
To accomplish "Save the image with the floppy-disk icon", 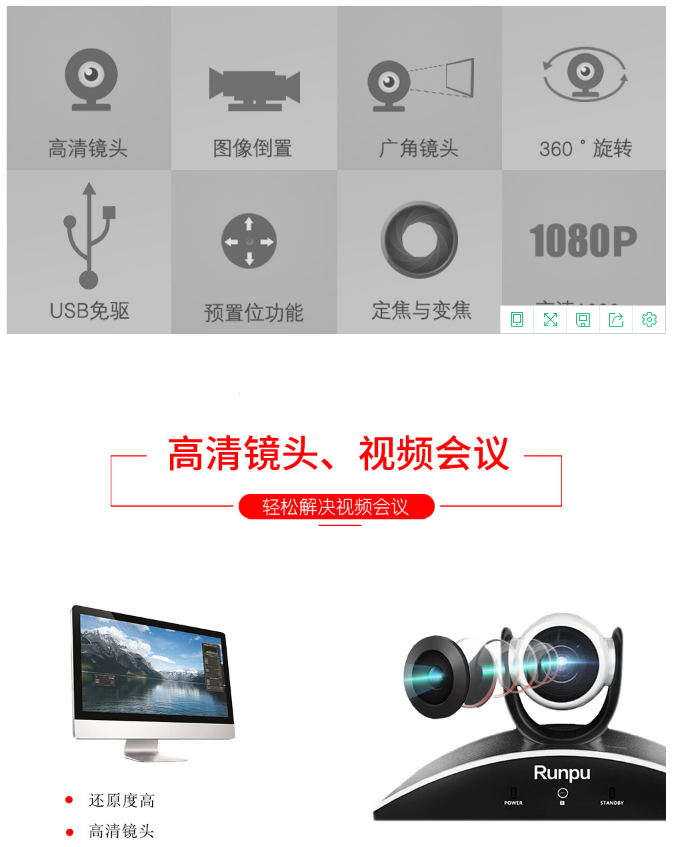I will [583, 319].
